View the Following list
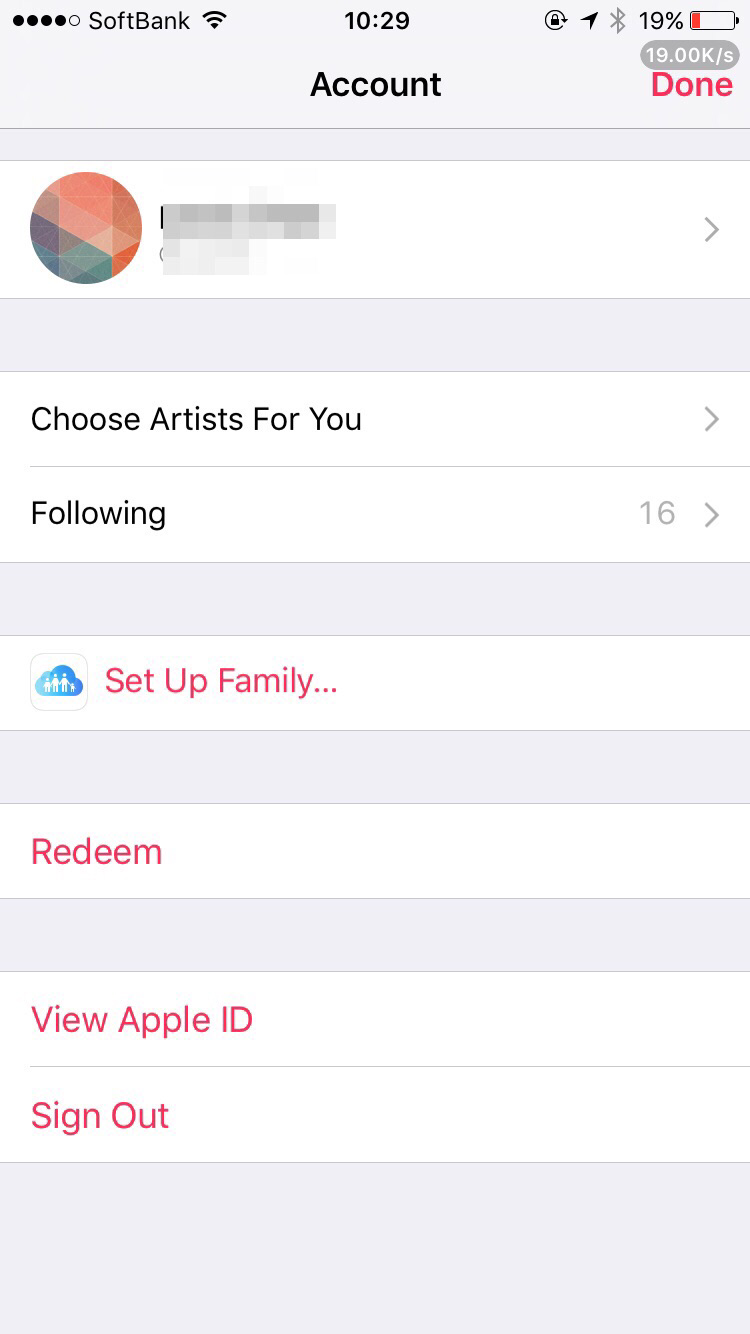The height and width of the screenshot is (1334, 750). point(375,514)
